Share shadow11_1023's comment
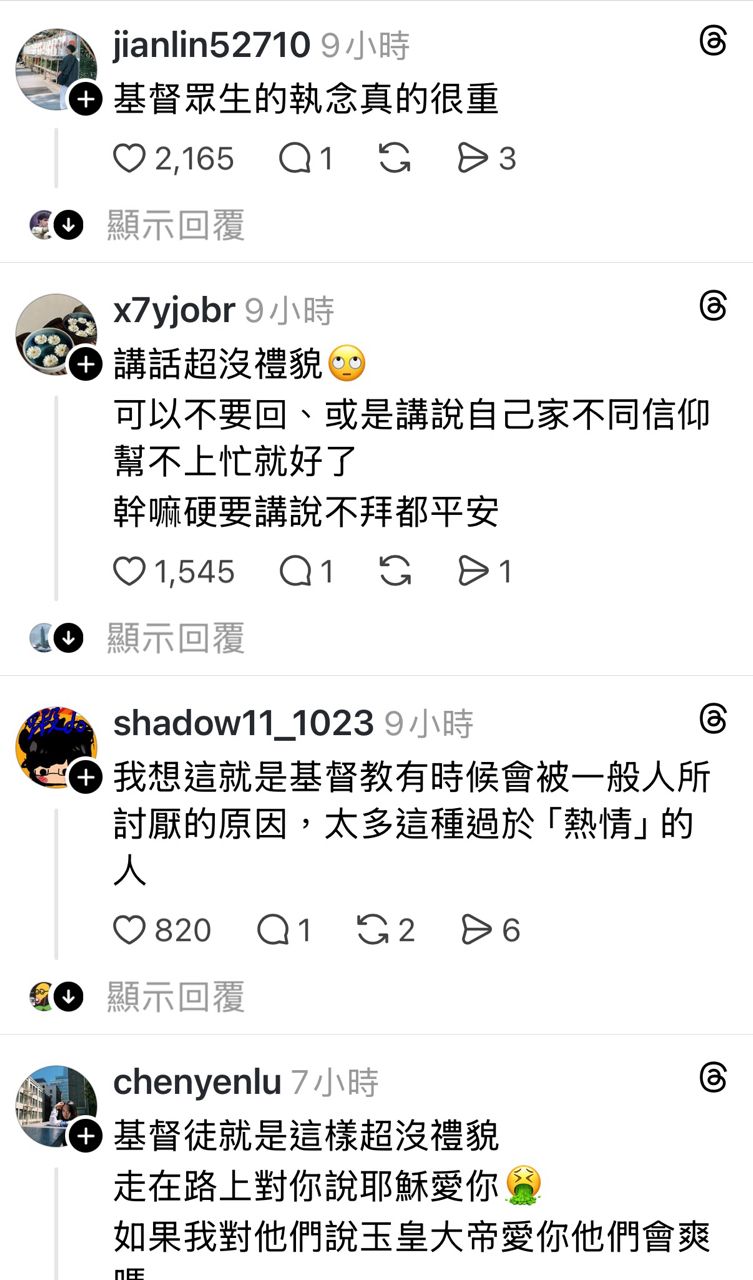753x1280 pixels. point(476,930)
